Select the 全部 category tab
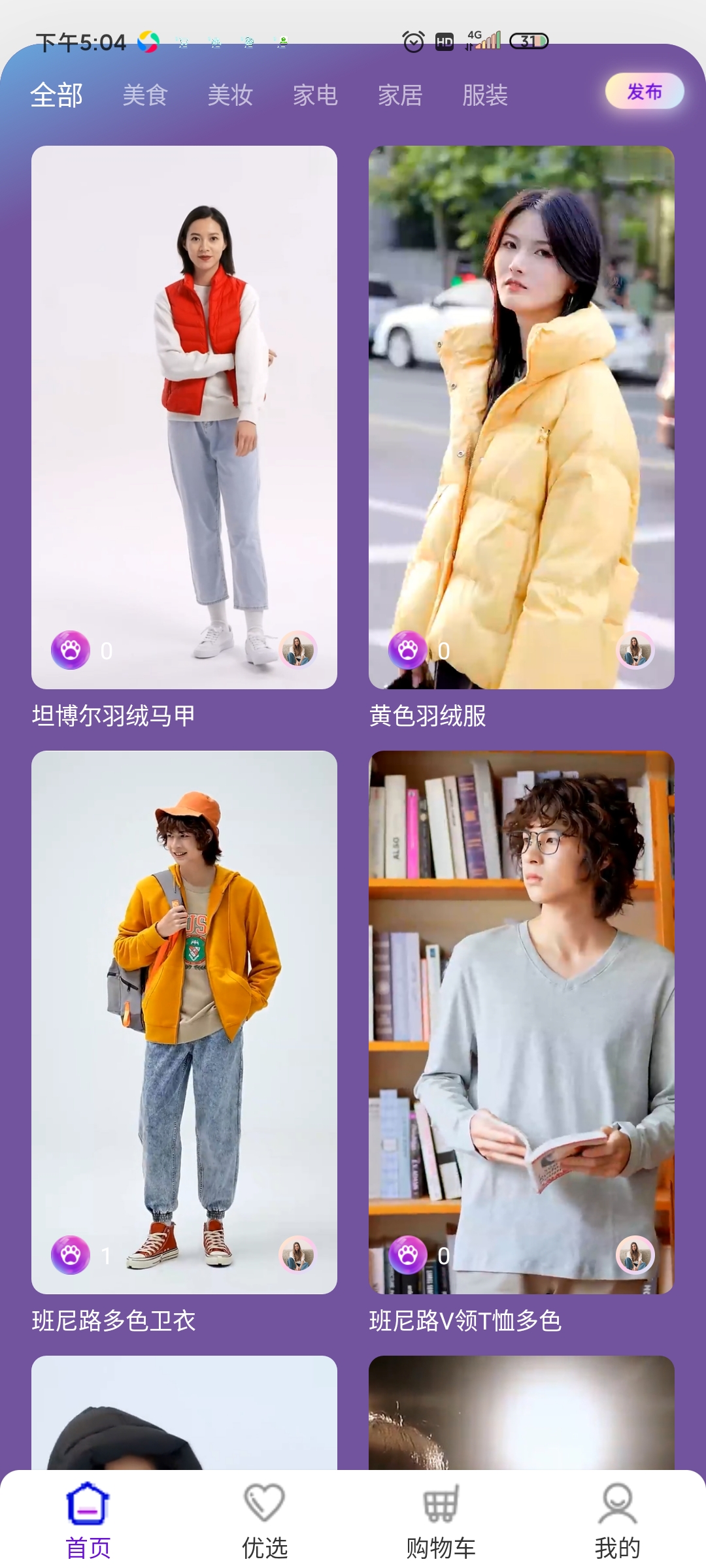This screenshot has height=1568, width=706. tap(57, 95)
